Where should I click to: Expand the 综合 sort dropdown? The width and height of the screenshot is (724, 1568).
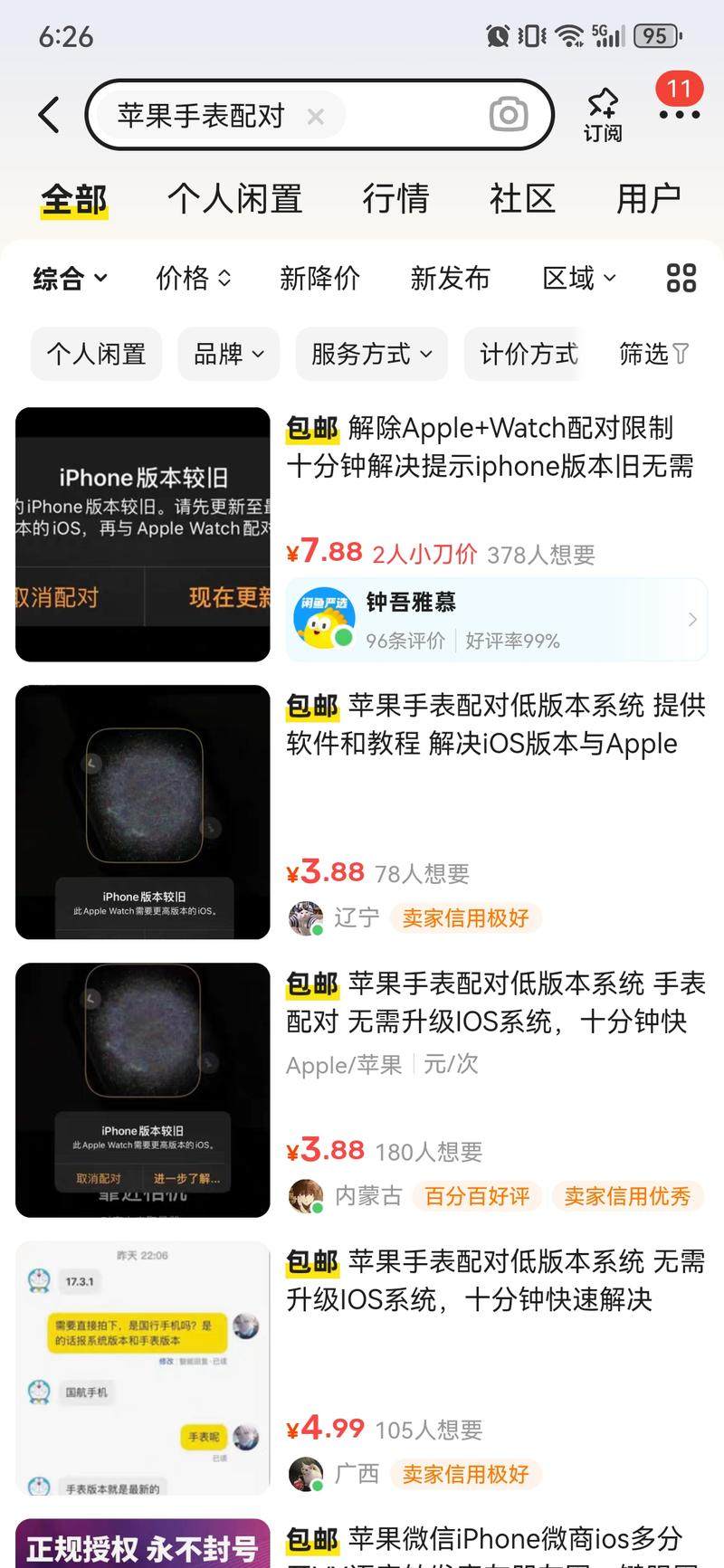(70, 278)
